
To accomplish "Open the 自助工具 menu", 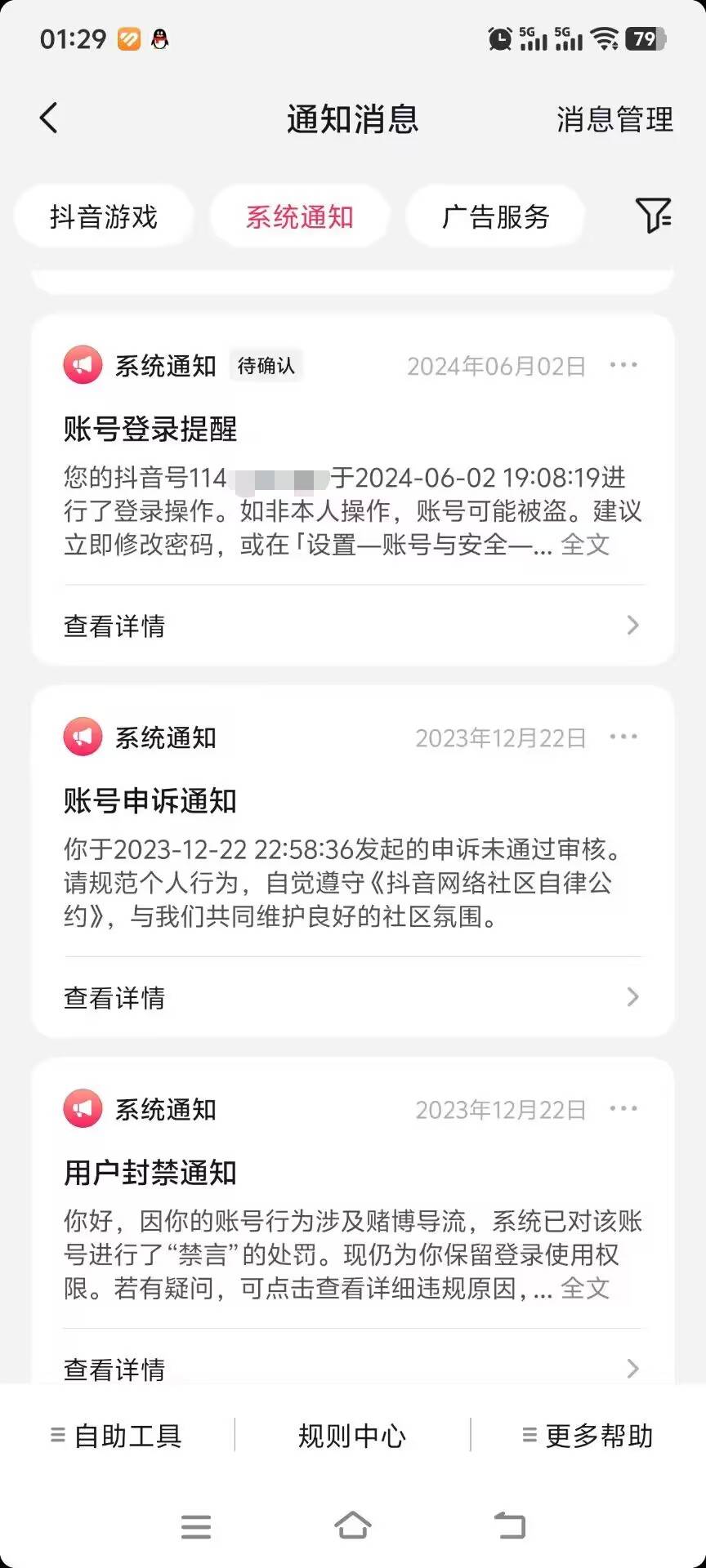I will pyautogui.click(x=117, y=1435).
